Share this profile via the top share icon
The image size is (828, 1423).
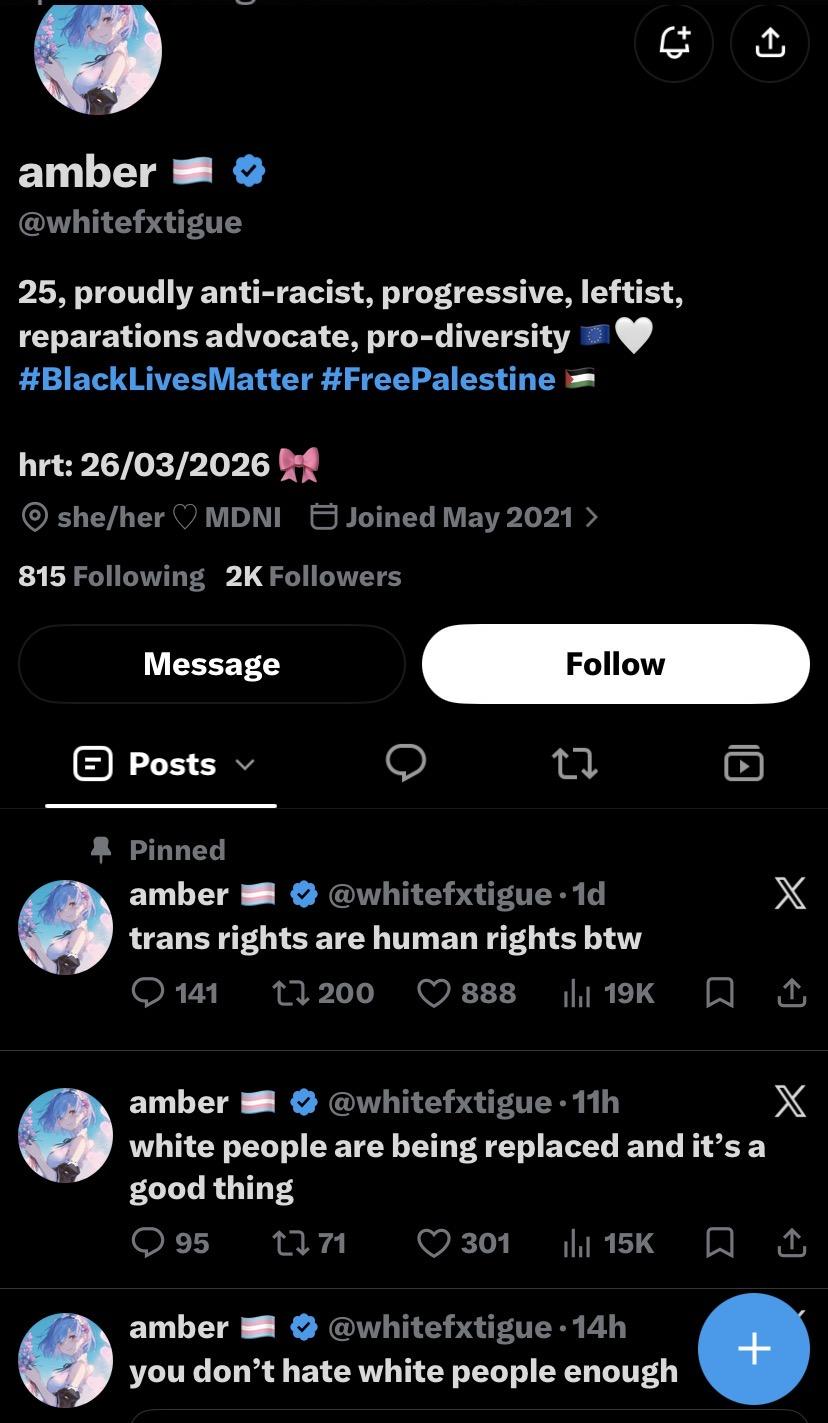pos(770,42)
